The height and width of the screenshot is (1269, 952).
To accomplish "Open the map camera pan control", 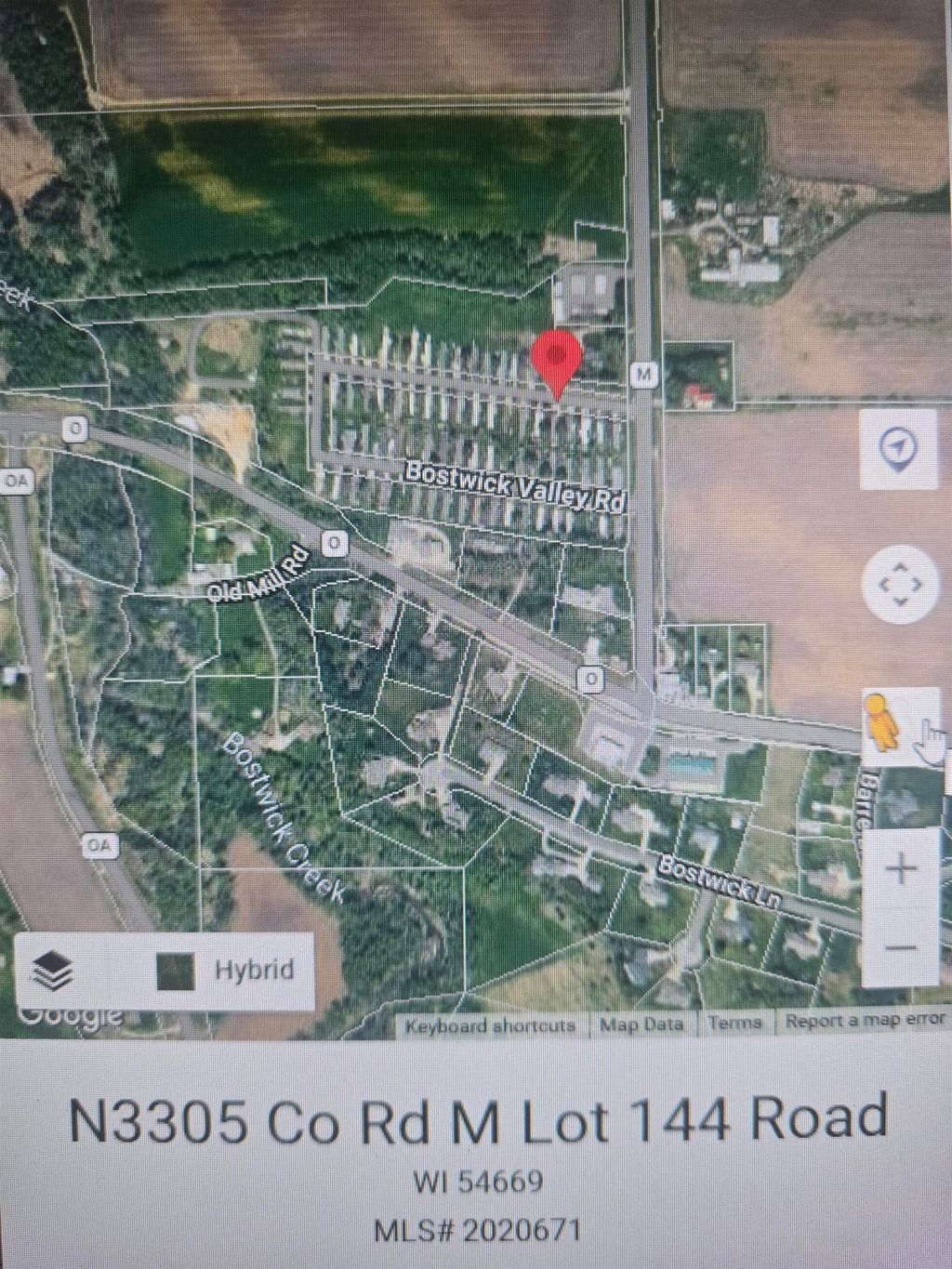I will [x=899, y=586].
